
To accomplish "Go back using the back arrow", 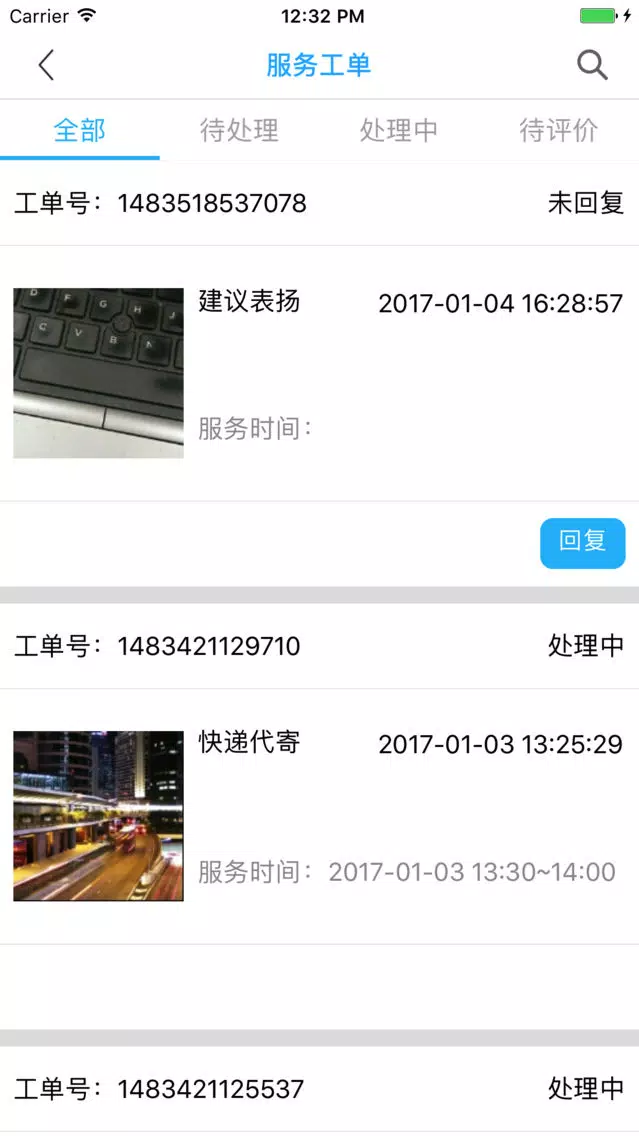I will click(46, 65).
